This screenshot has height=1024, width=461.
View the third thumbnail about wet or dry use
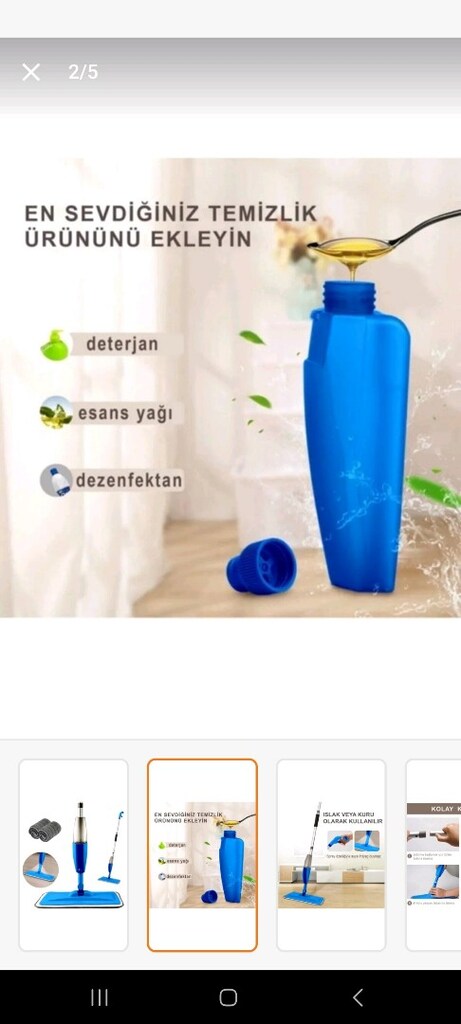coord(331,855)
